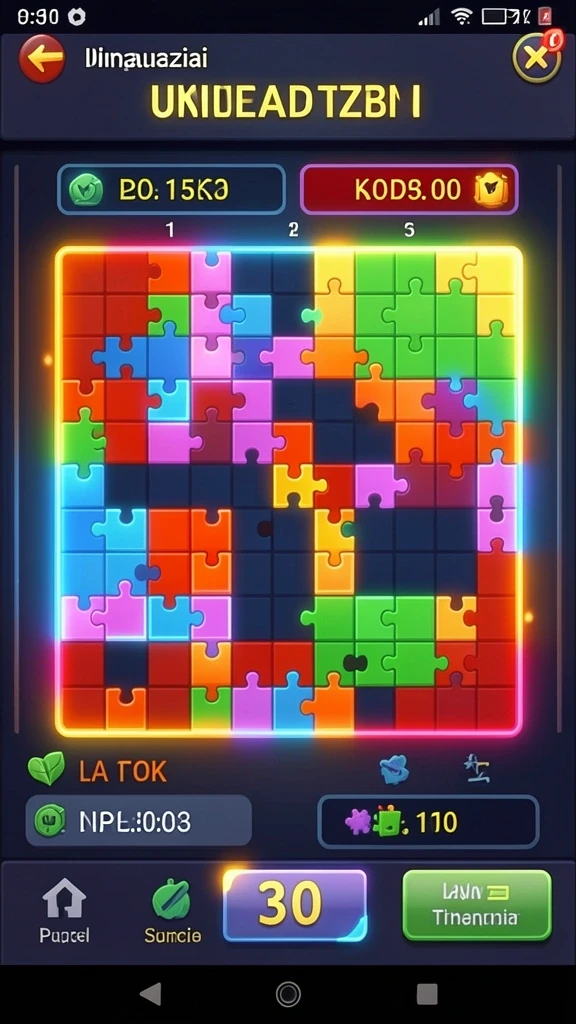Tap the blue puzzle piece icon
The image size is (576, 1024).
coord(394,769)
